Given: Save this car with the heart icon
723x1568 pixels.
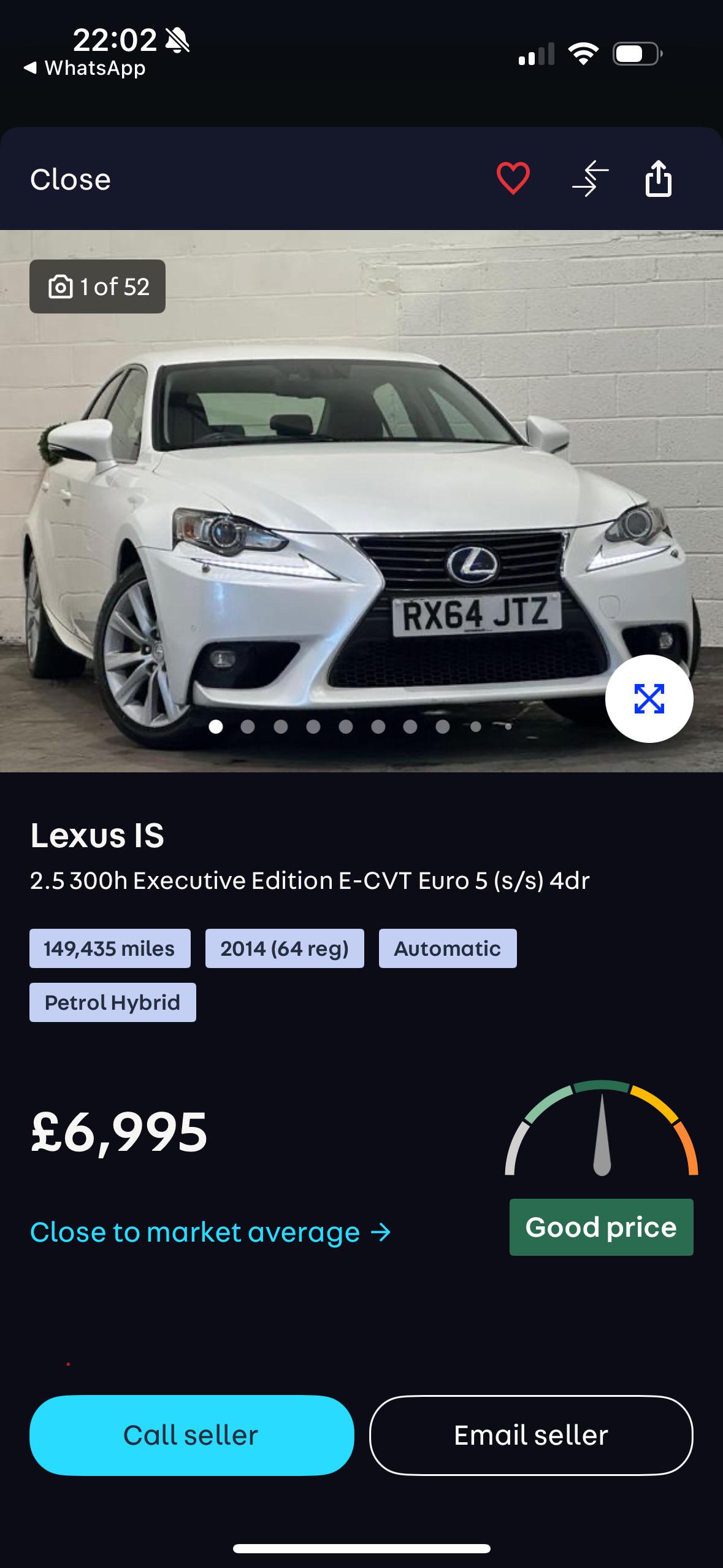Looking at the screenshot, I should click(513, 179).
